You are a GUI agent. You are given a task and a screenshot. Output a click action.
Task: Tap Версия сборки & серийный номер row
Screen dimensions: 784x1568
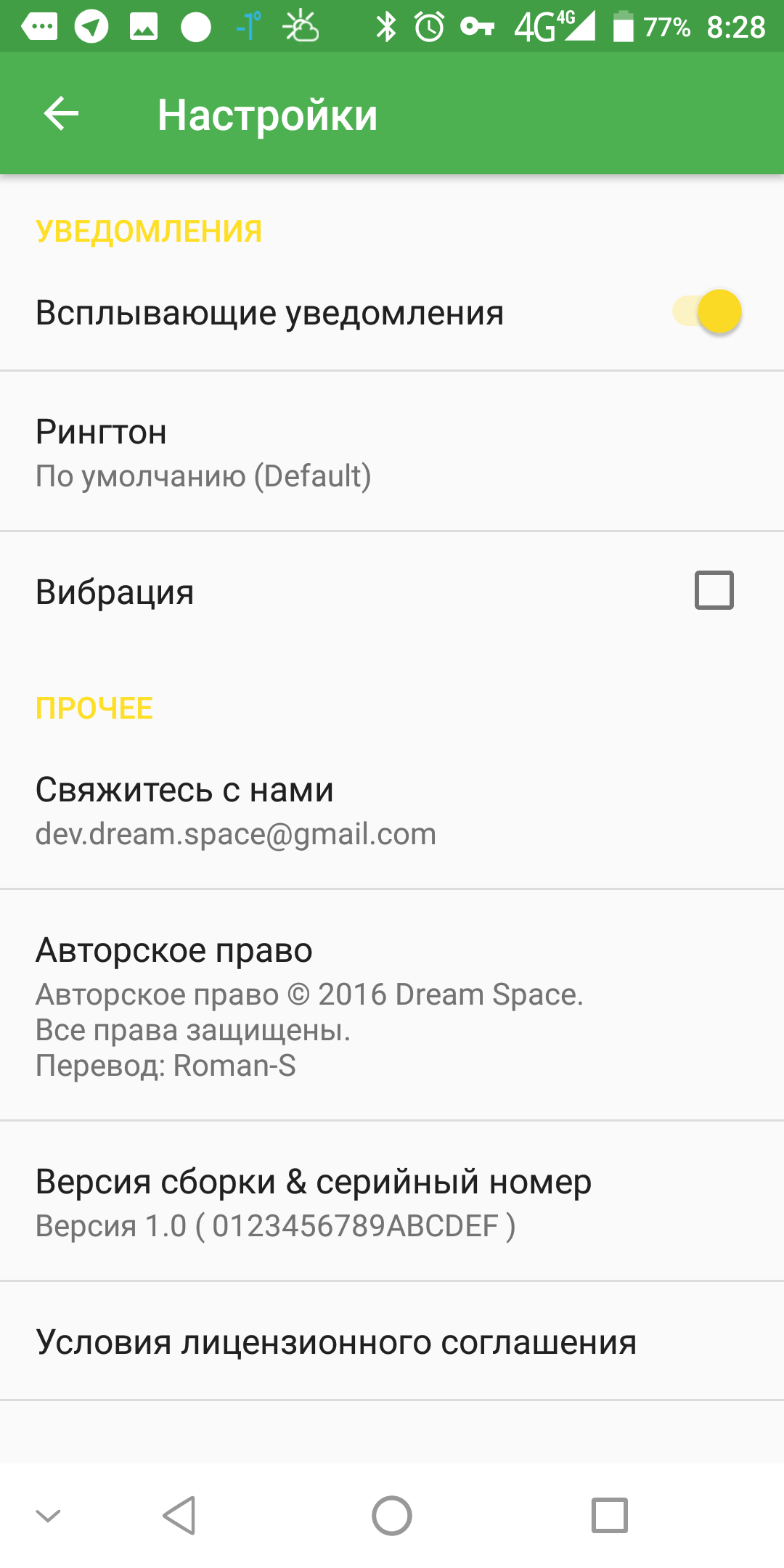392,1202
